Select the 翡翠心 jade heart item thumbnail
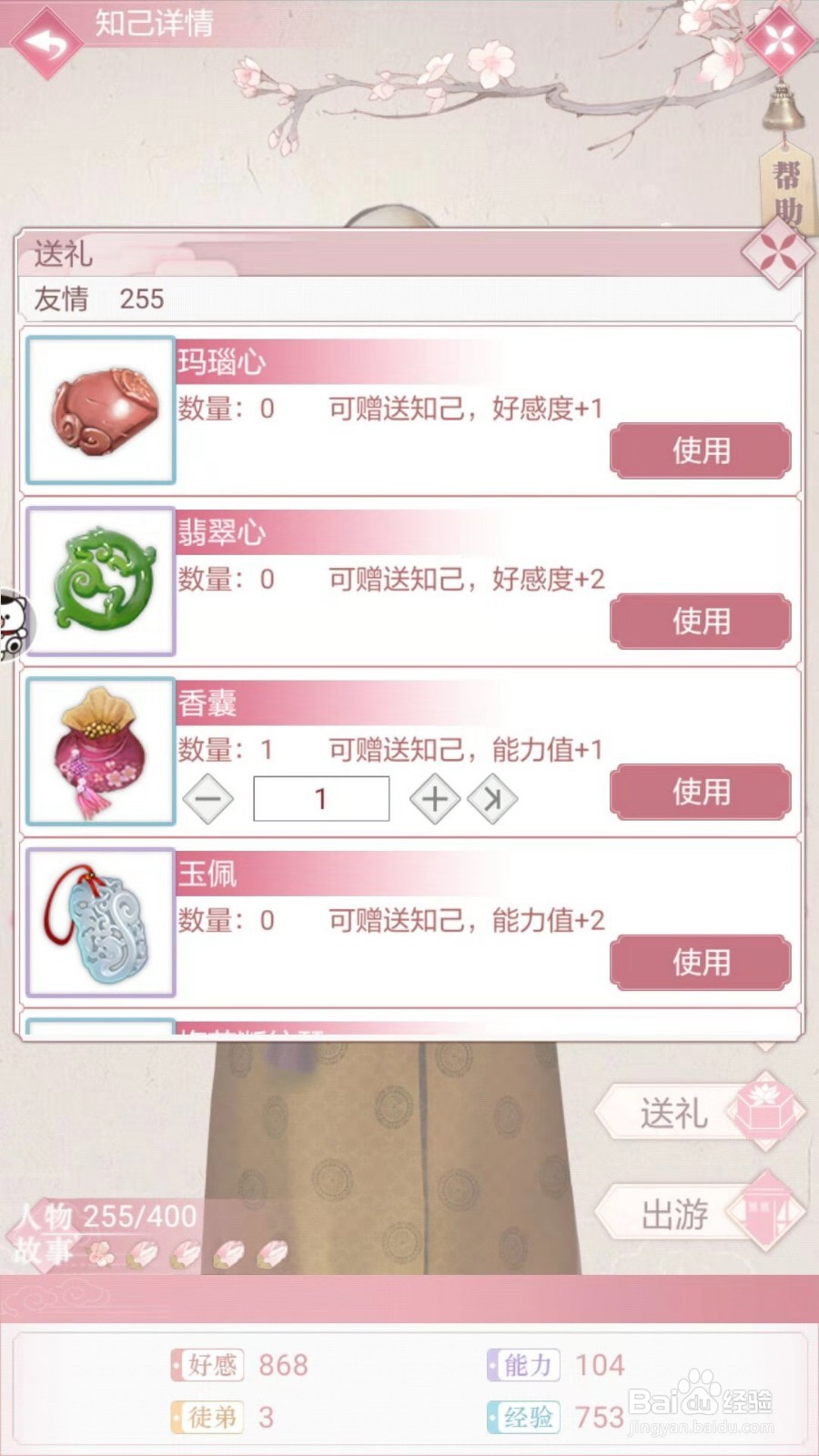 coord(100,580)
